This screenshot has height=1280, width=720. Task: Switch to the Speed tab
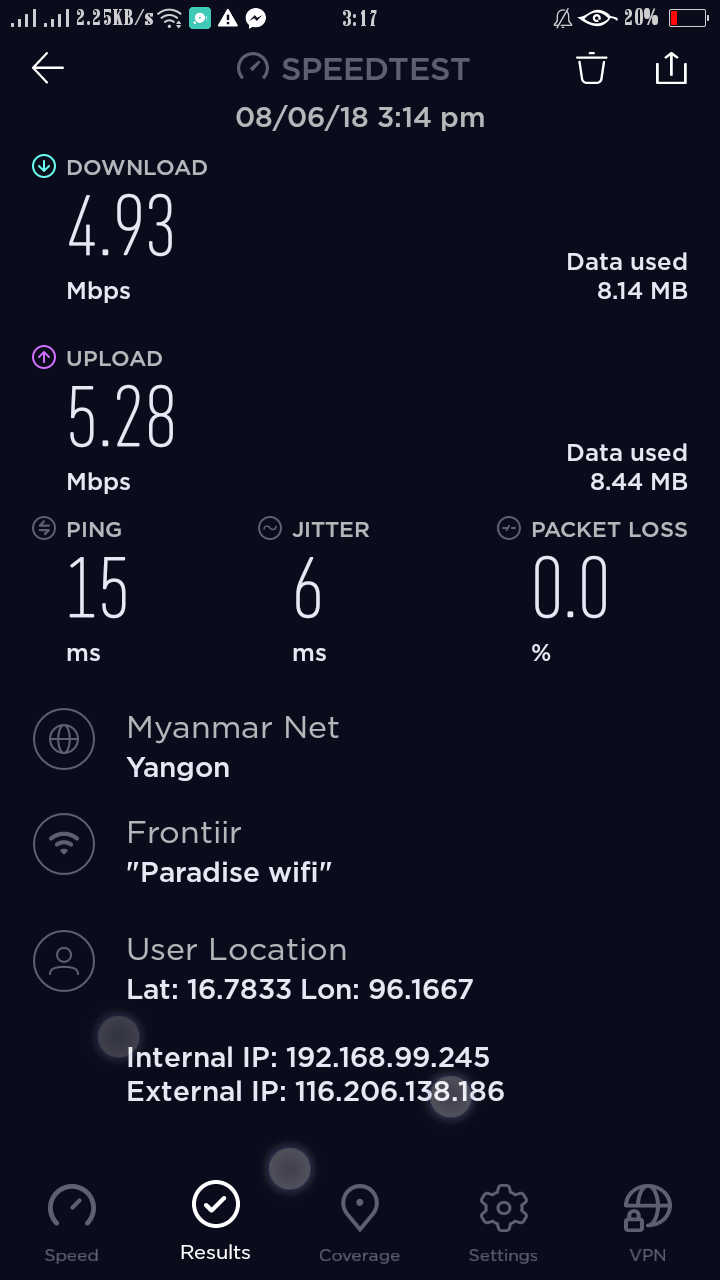pos(72,1222)
